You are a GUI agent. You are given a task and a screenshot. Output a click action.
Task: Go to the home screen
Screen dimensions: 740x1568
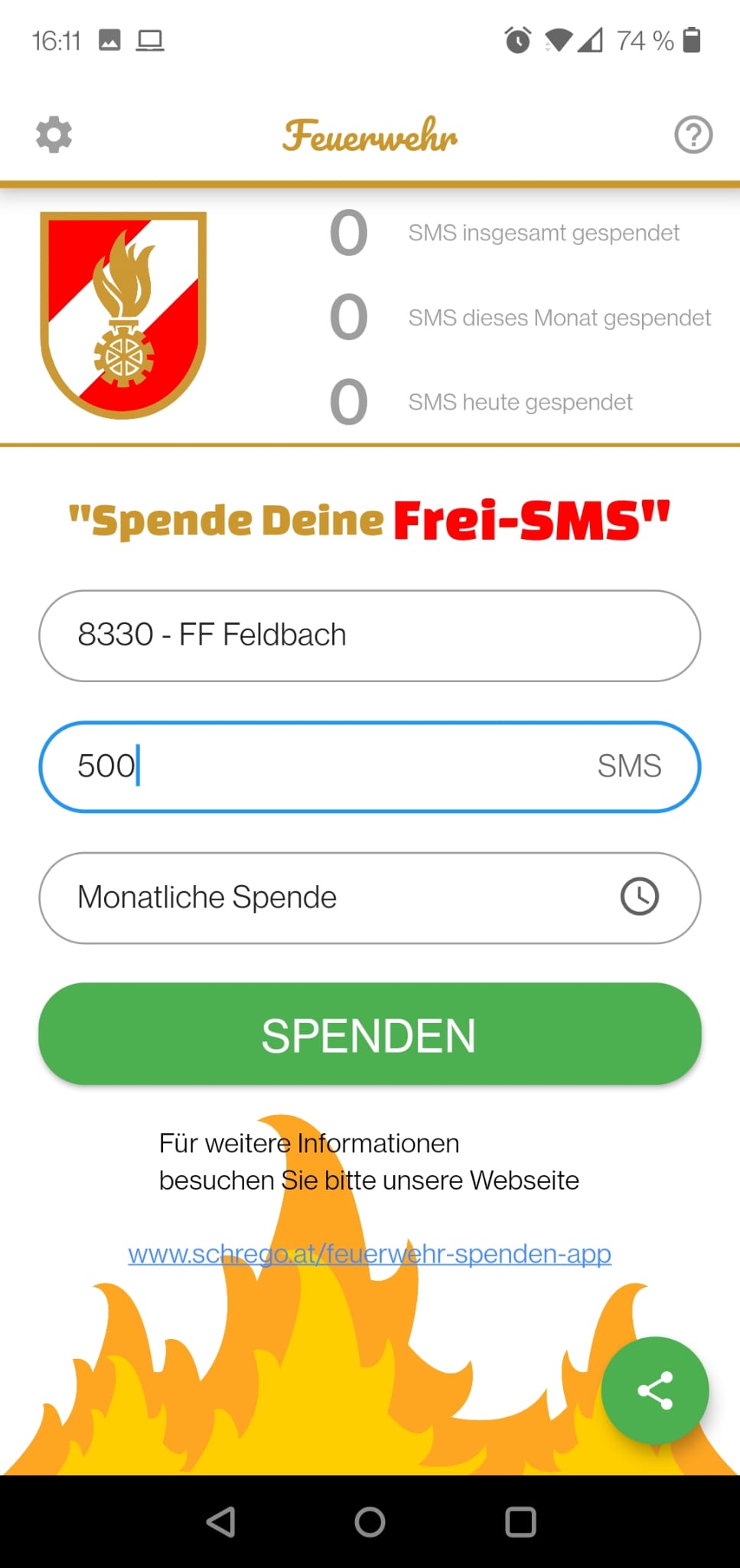tap(370, 1521)
